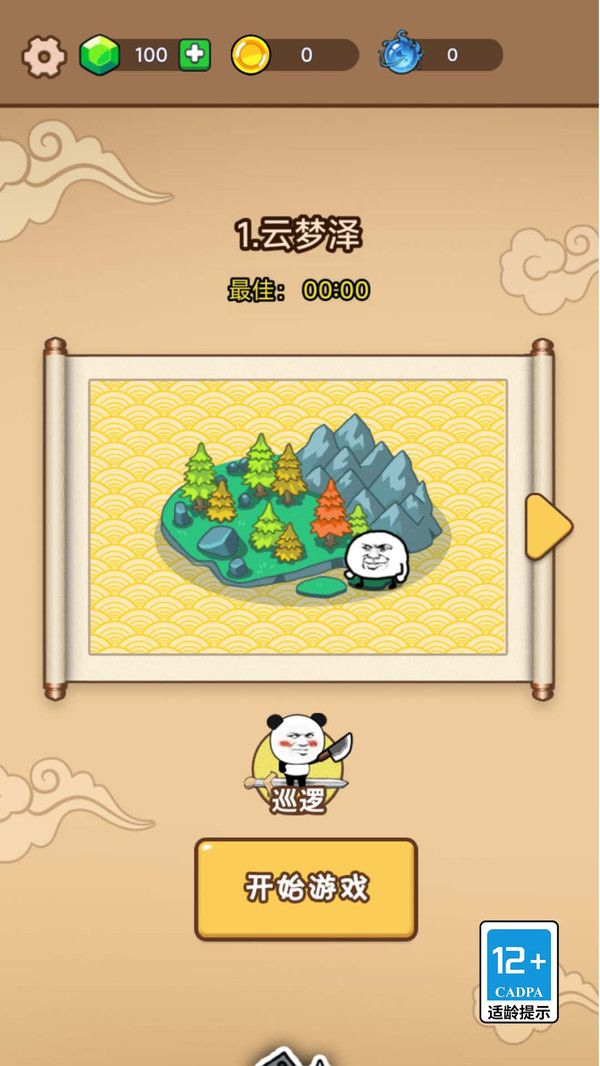Select the 云梦泽 level map card

pos(297,516)
